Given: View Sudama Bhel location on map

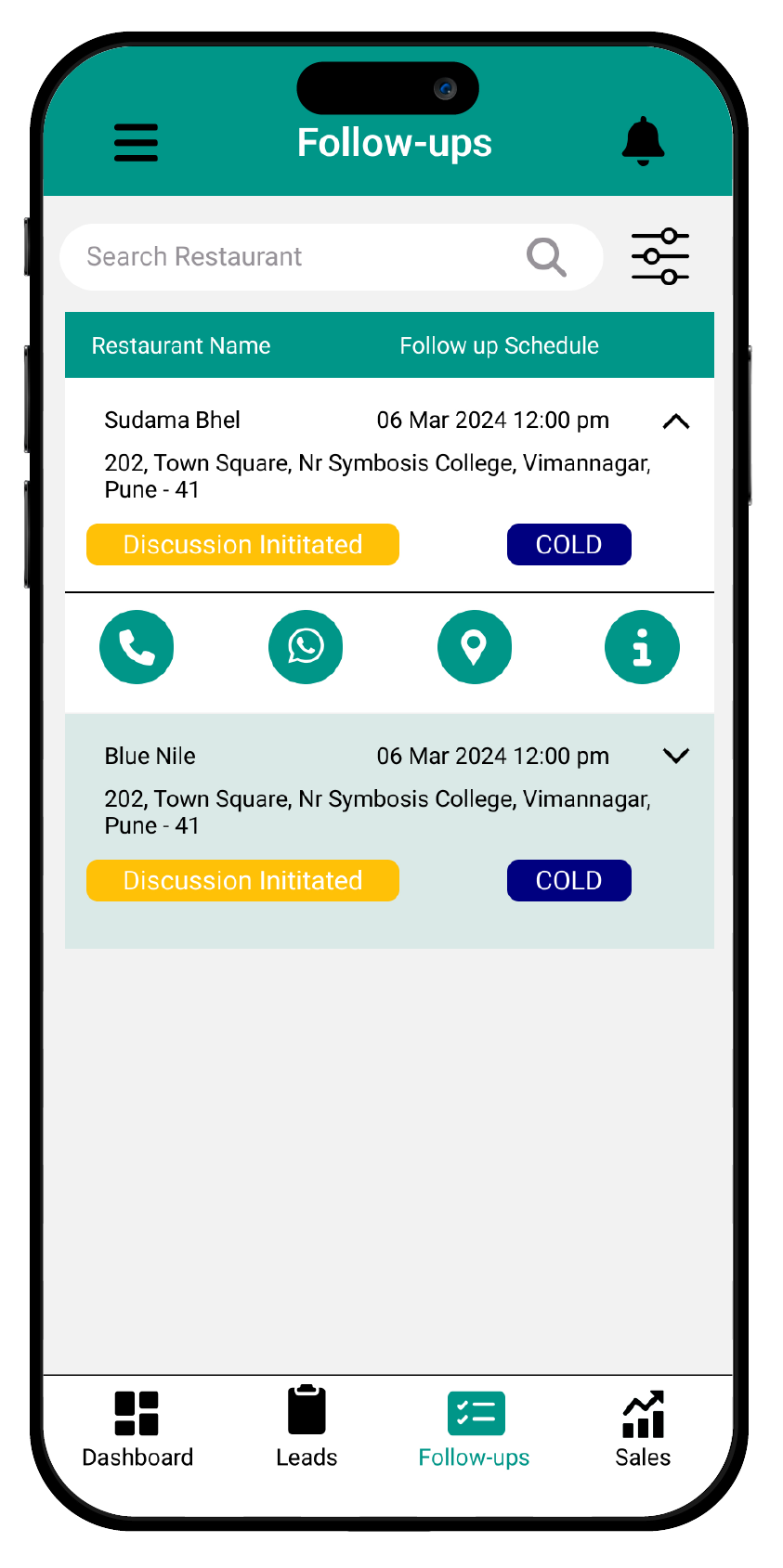Looking at the screenshot, I should (474, 647).
